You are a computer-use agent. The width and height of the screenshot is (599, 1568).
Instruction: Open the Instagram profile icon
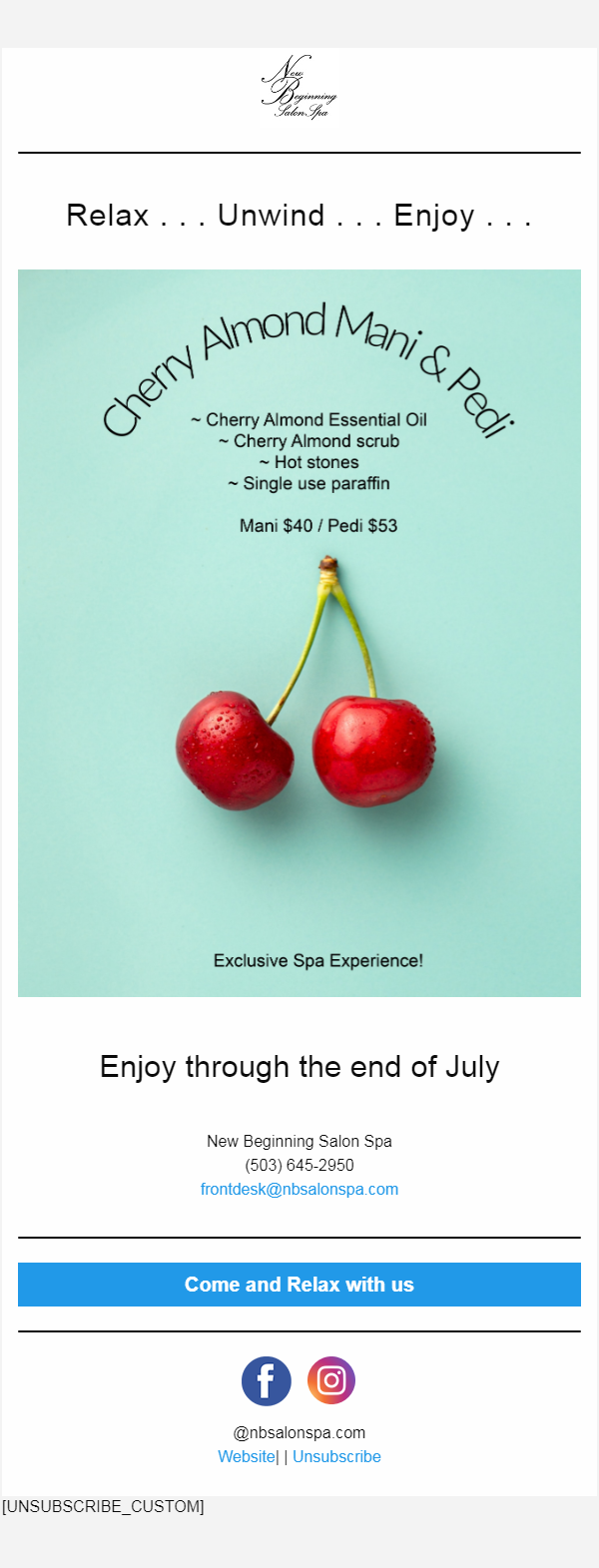coord(331,1381)
